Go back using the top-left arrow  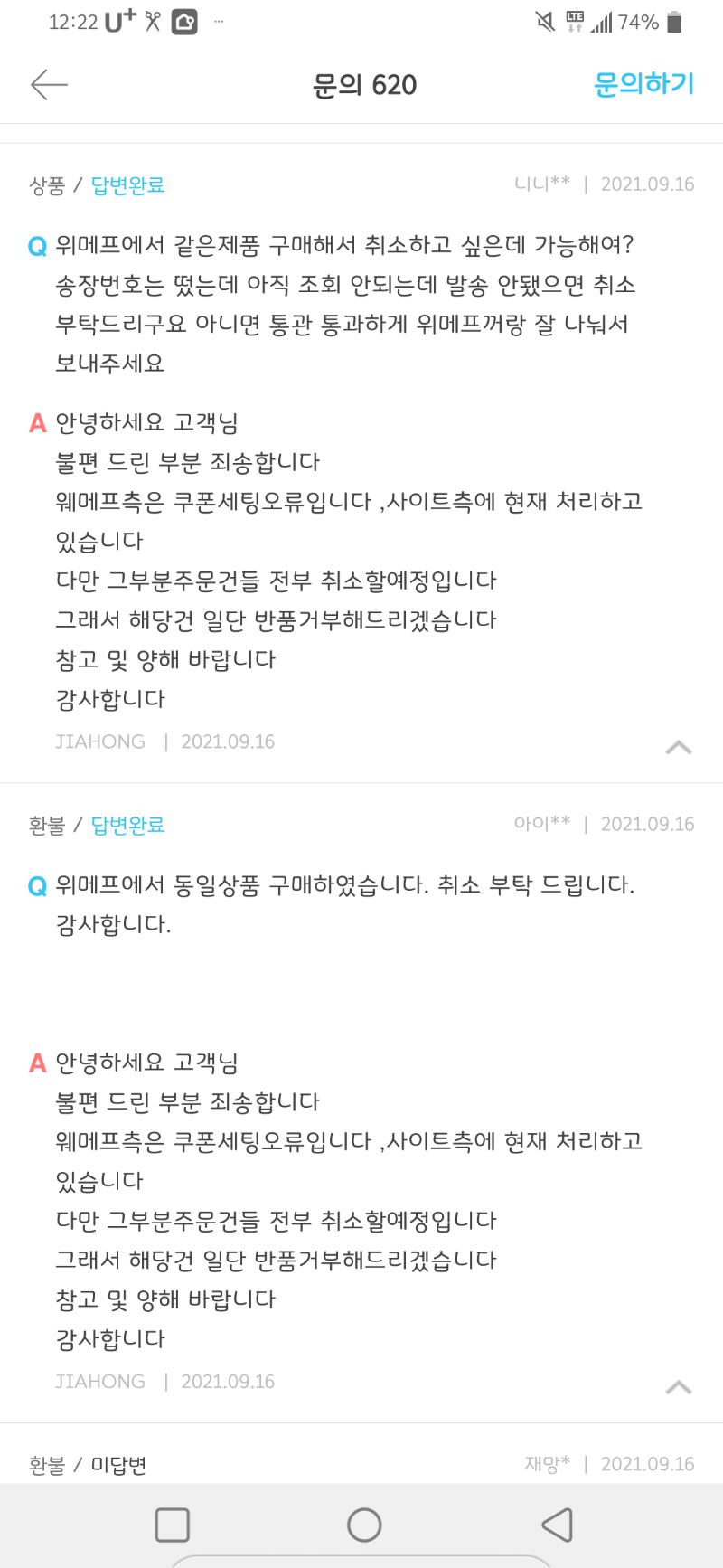click(x=49, y=85)
